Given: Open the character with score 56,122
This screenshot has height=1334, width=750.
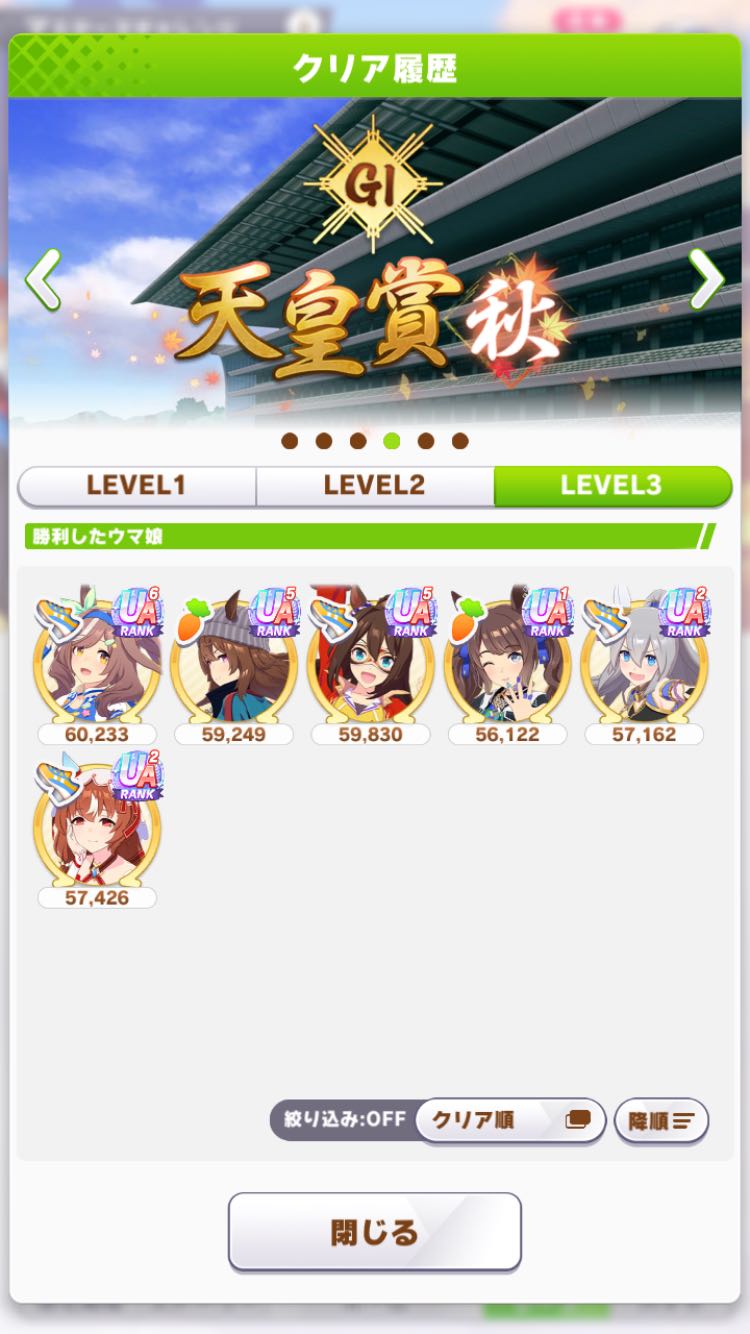Looking at the screenshot, I should (508, 662).
